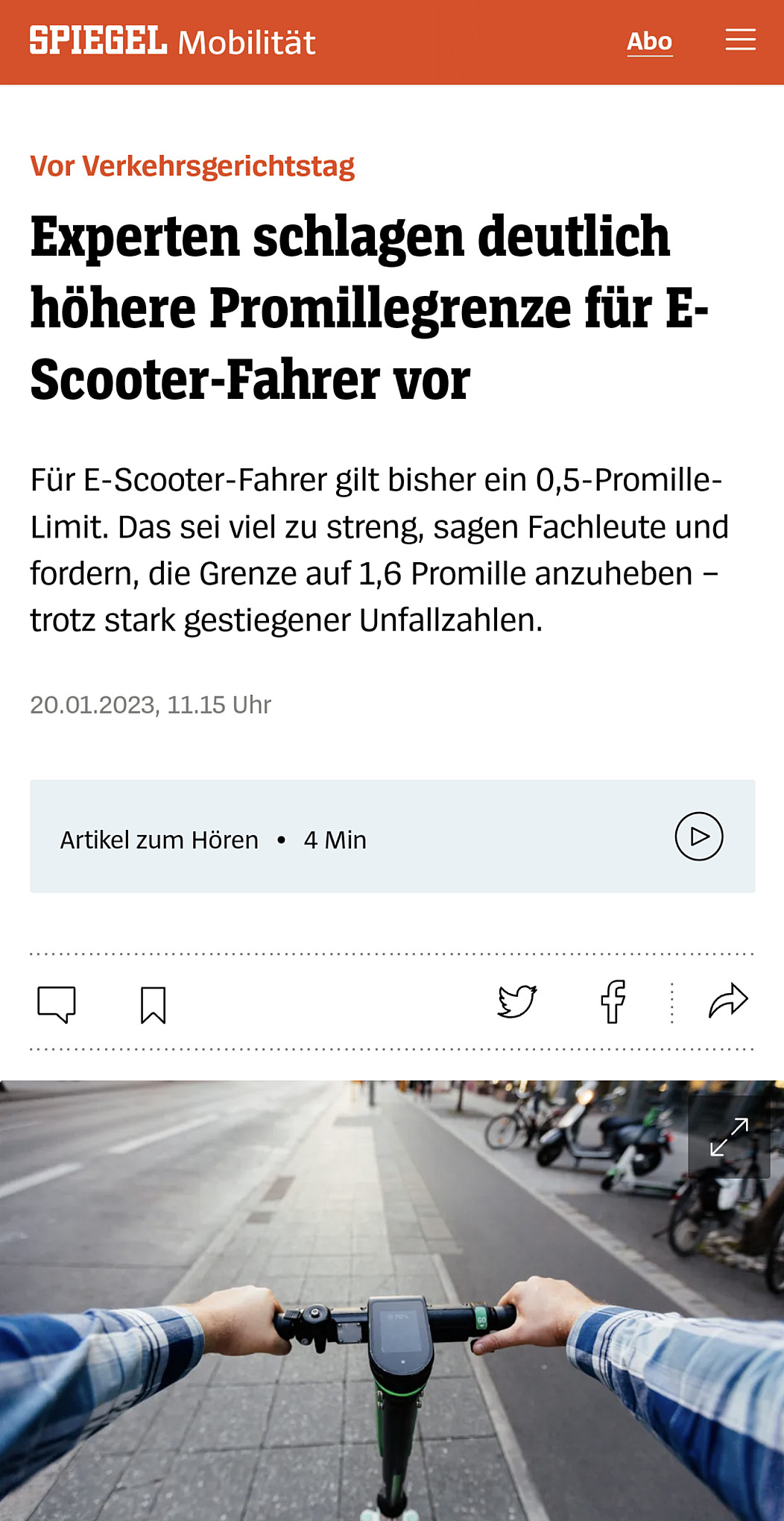The height and width of the screenshot is (1521, 784).
Task: Share article on Twitter
Action: (517, 1001)
